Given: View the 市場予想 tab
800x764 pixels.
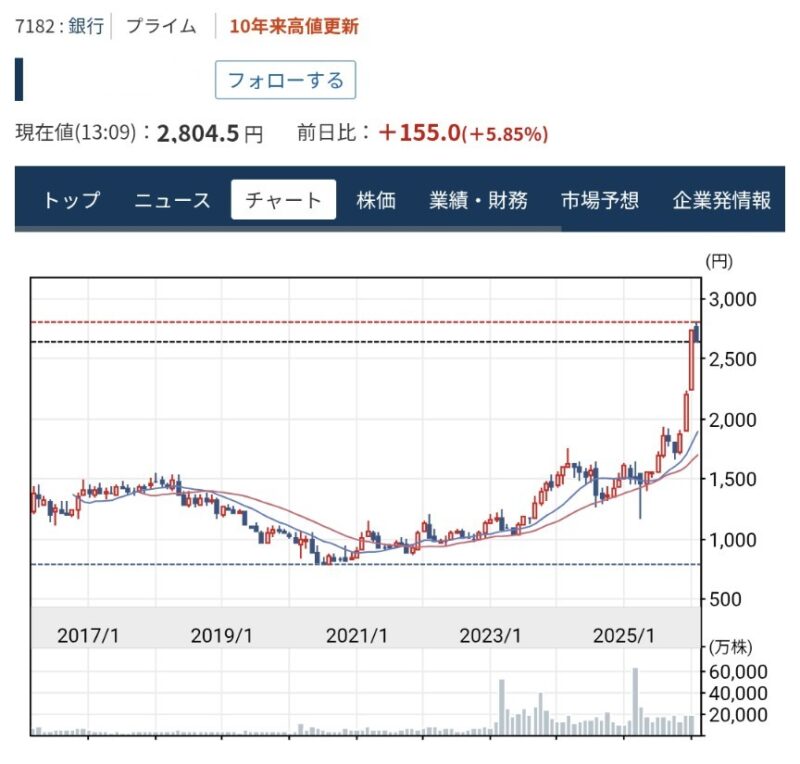Looking at the screenshot, I should (x=599, y=200).
